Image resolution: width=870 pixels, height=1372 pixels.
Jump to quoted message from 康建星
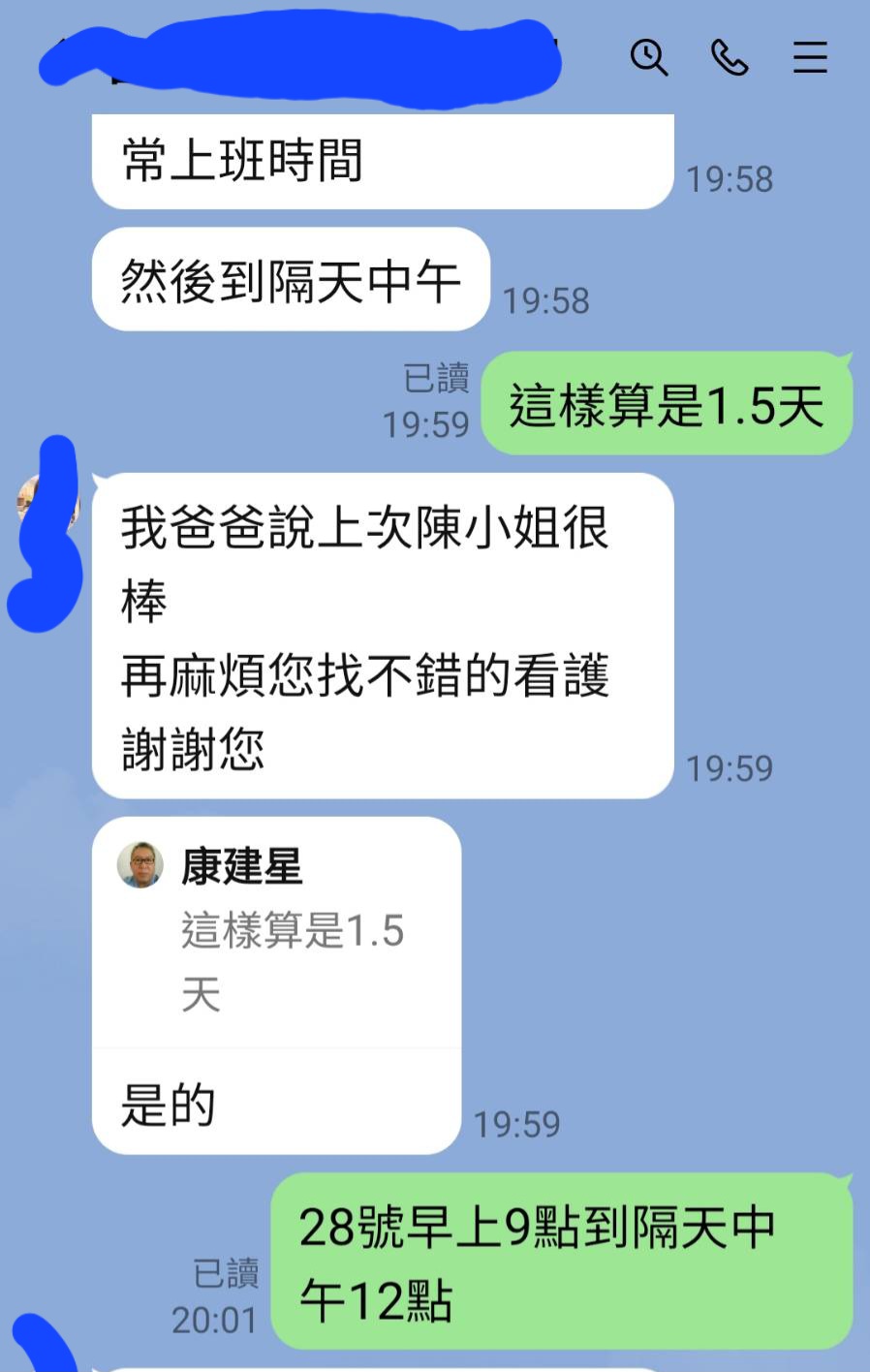pyautogui.click(x=276, y=932)
